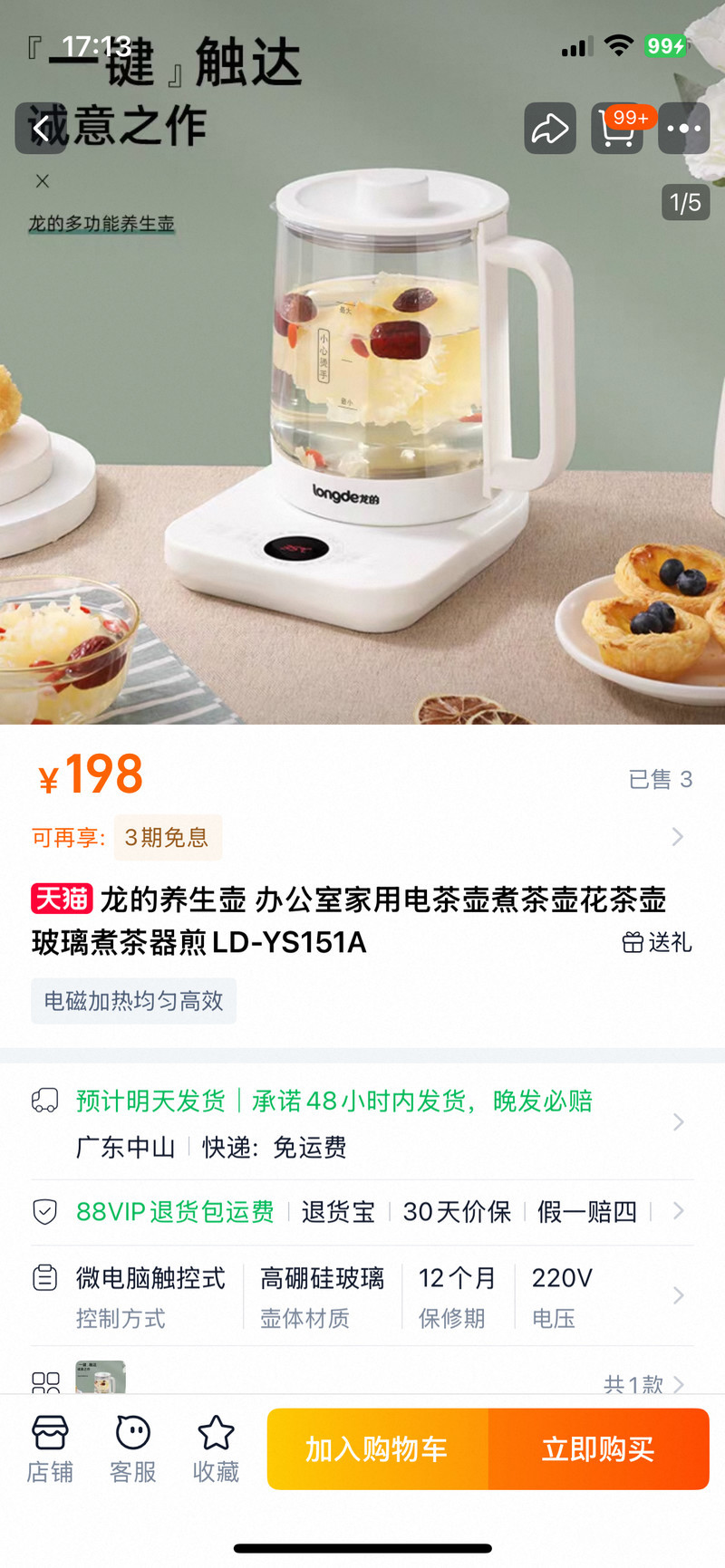Open the shipping details row 预计明天发货
Image resolution: width=725 pixels, height=1568 pixels.
[x=362, y=1123]
